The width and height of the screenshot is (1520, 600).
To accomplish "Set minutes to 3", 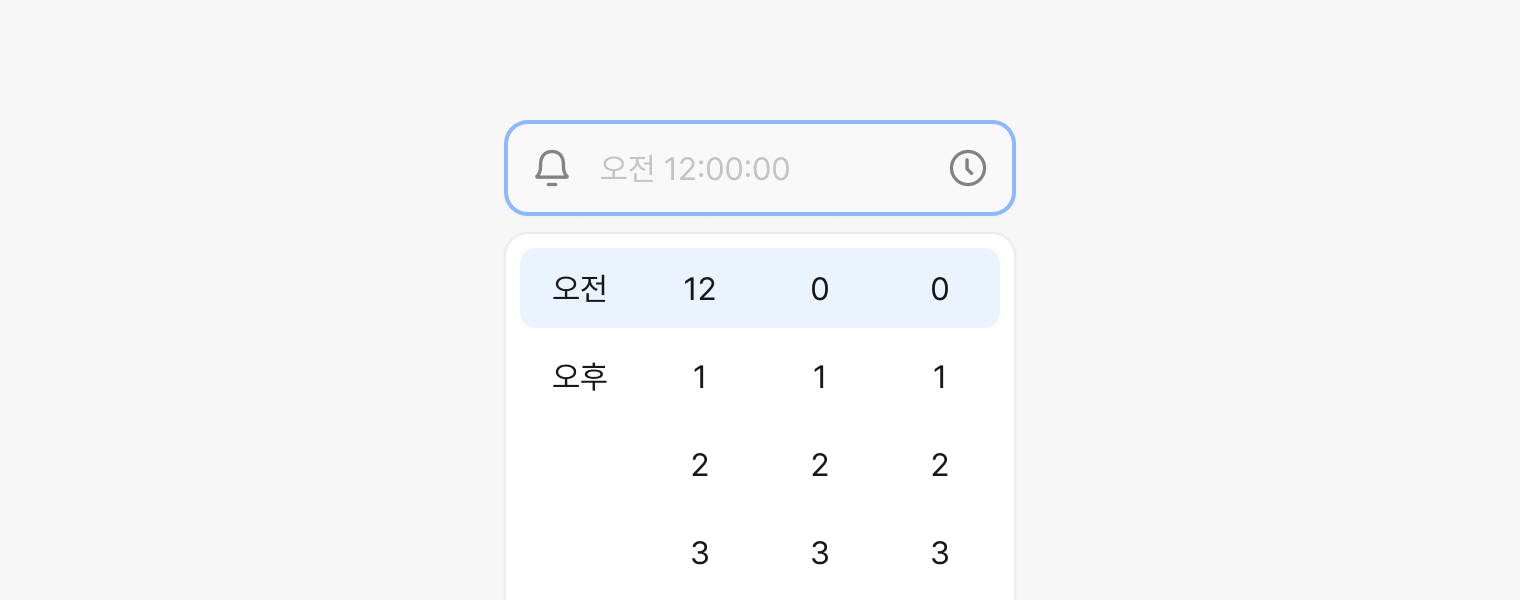I will coord(820,553).
